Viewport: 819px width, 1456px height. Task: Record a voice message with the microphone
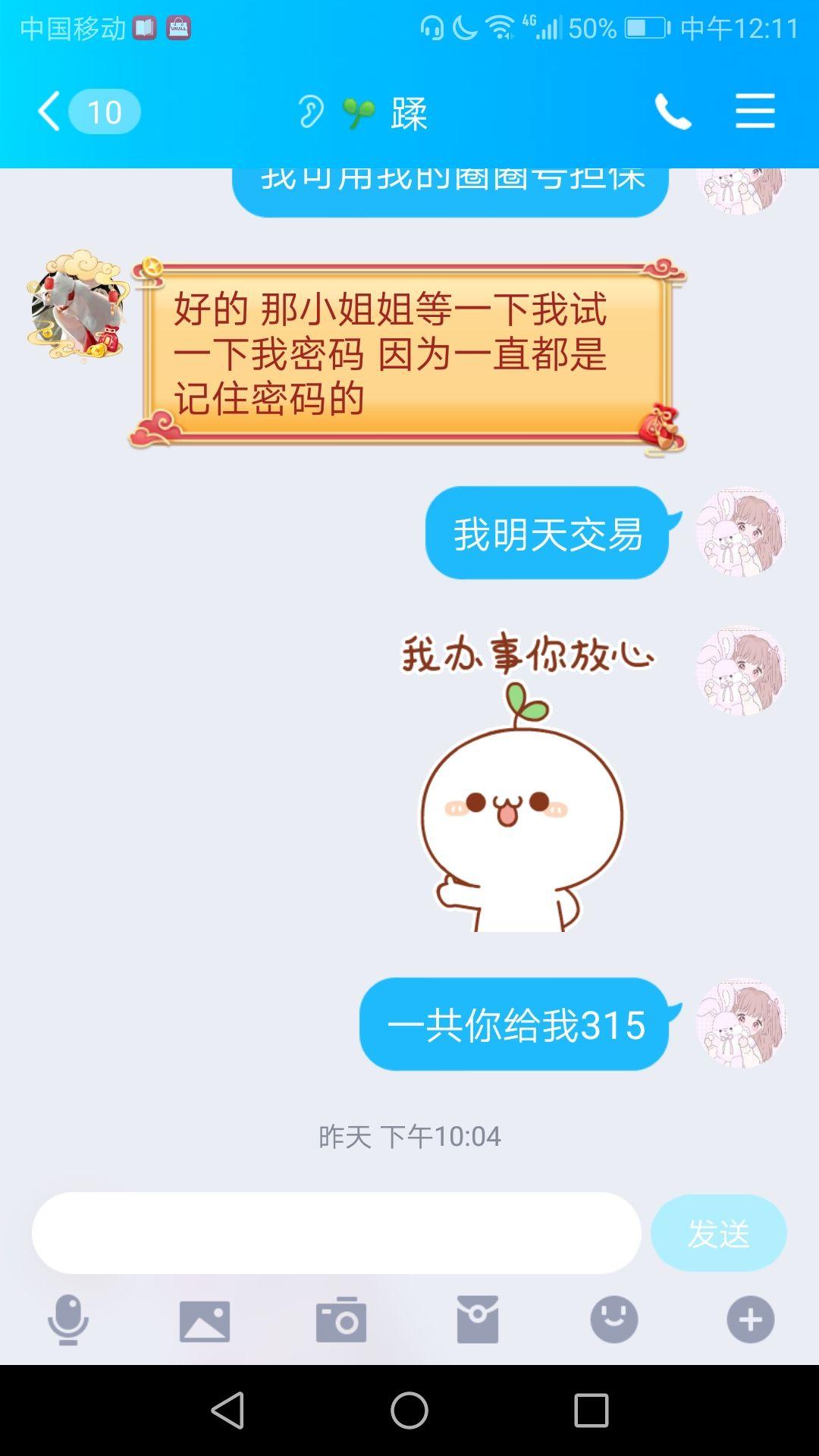68,1320
